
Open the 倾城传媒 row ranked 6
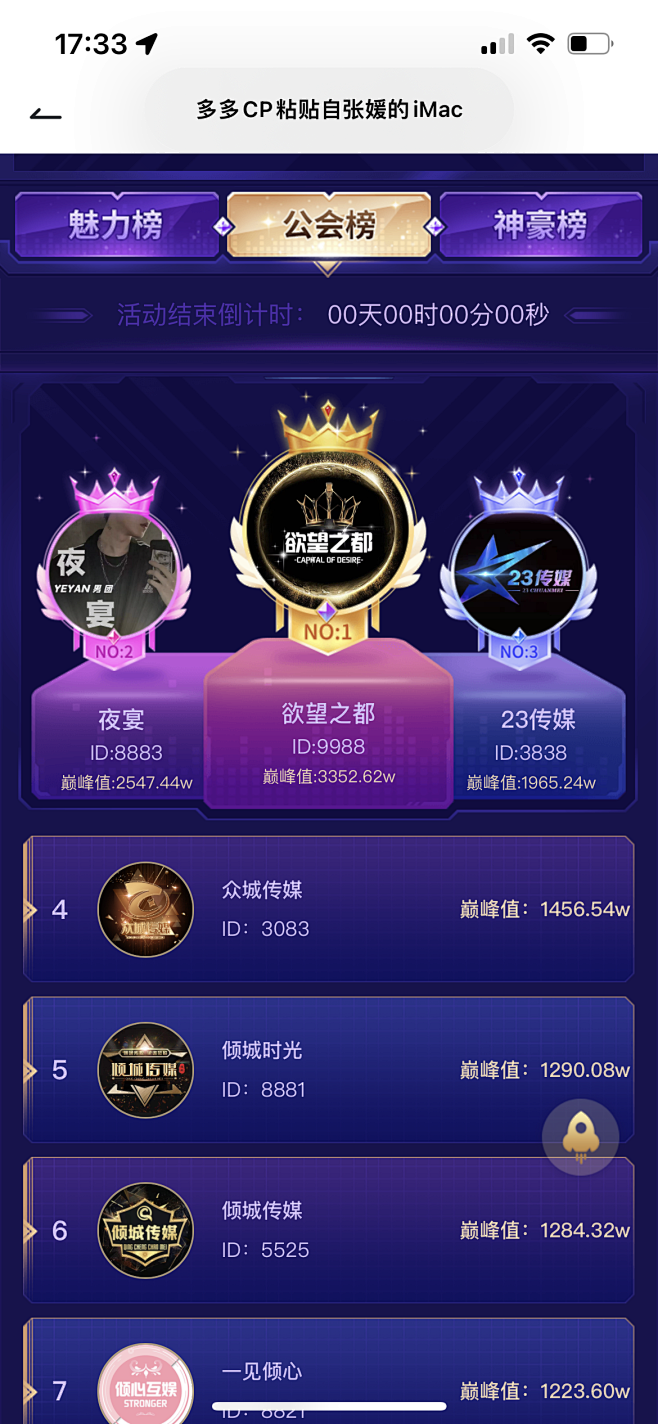click(x=328, y=1230)
